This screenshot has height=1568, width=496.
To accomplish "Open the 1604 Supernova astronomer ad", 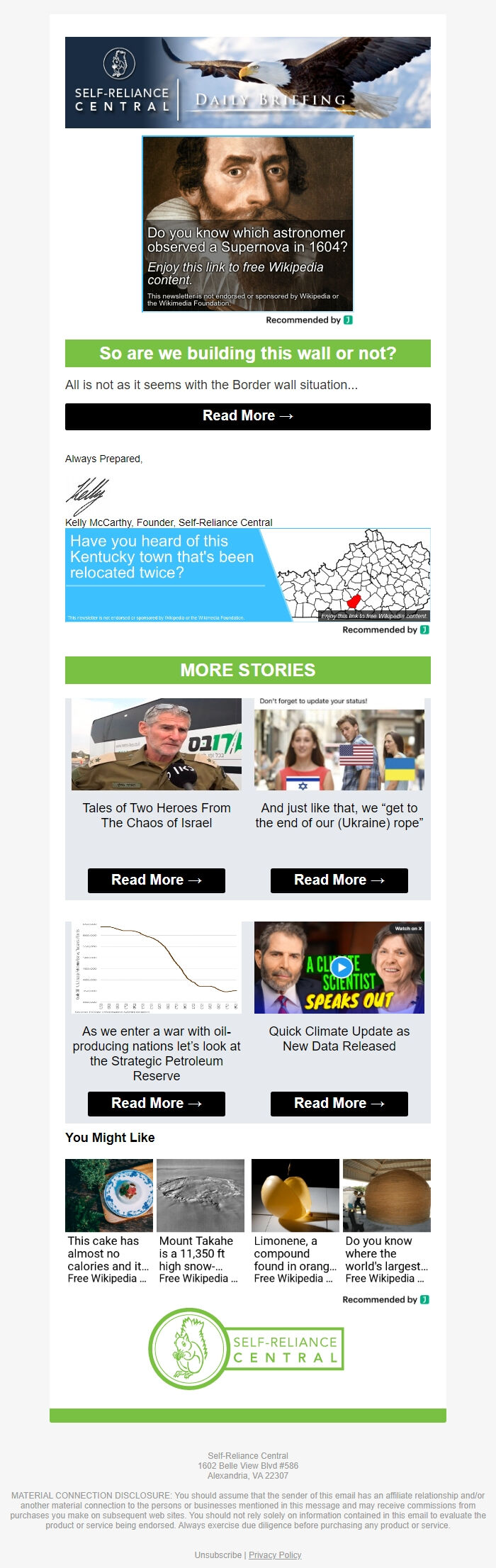I will pyautogui.click(x=247, y=224).
